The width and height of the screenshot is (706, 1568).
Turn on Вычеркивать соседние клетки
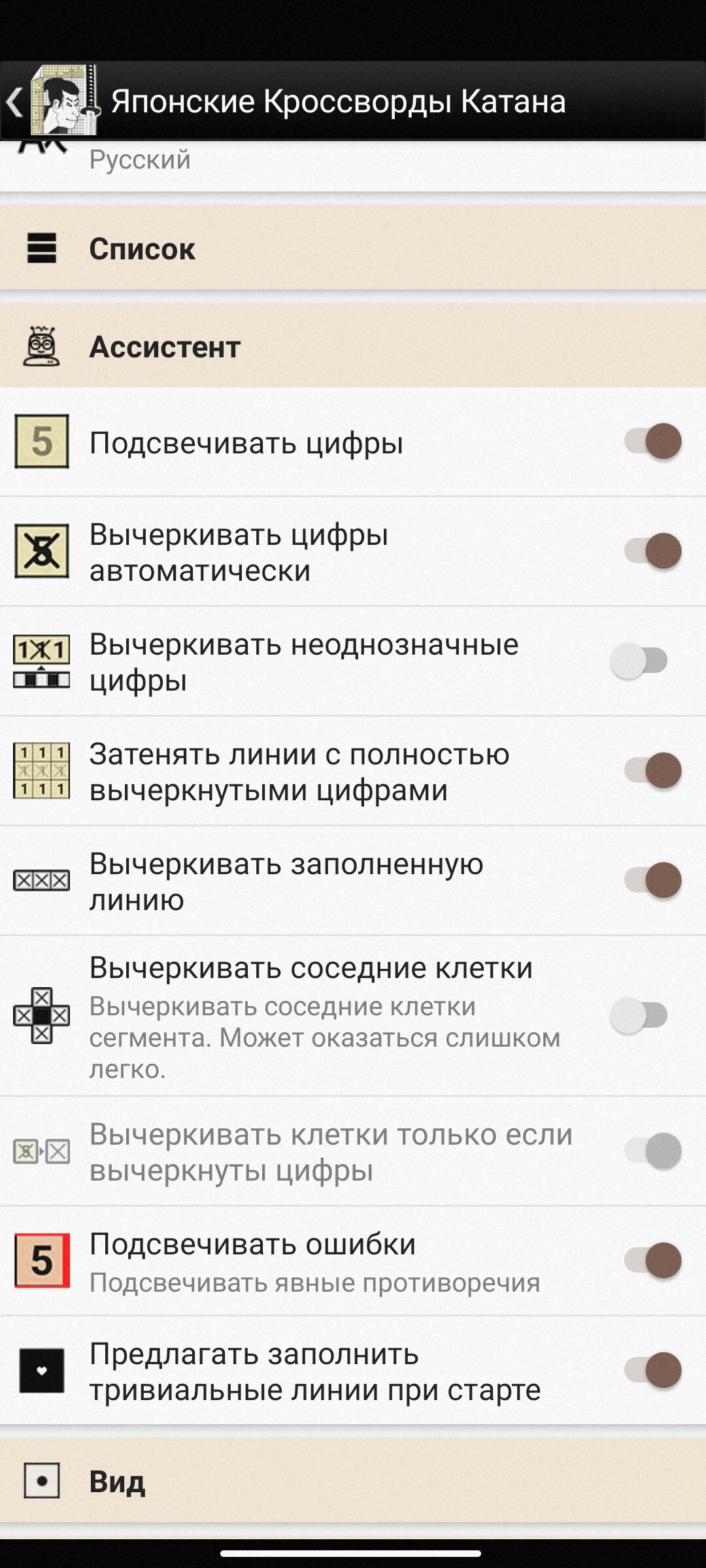coord(639,1015)
